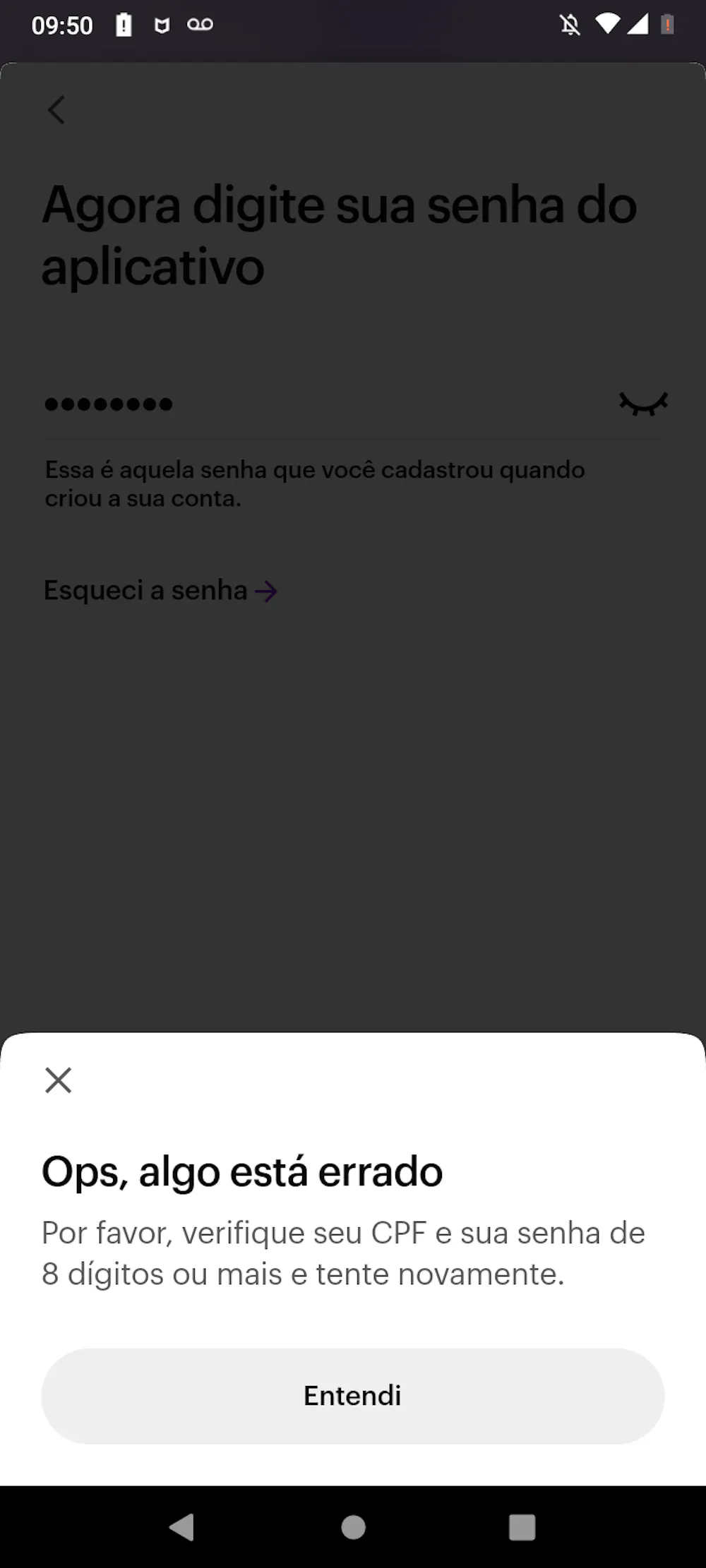Open recent apps overview

coord(522,1527)
